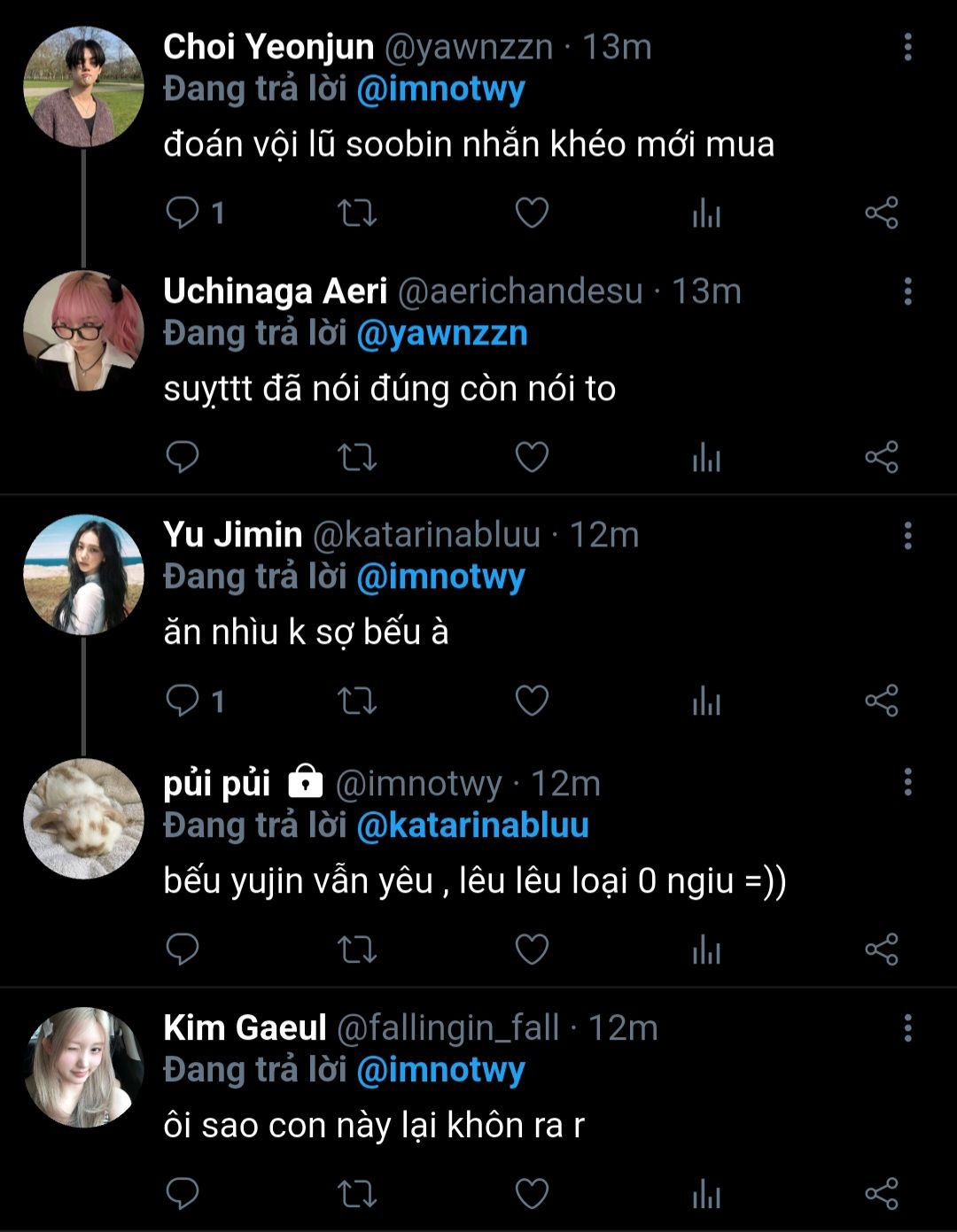View analytics on Choi Yeonjun's tweet
957x1232 pixels.
706,213
